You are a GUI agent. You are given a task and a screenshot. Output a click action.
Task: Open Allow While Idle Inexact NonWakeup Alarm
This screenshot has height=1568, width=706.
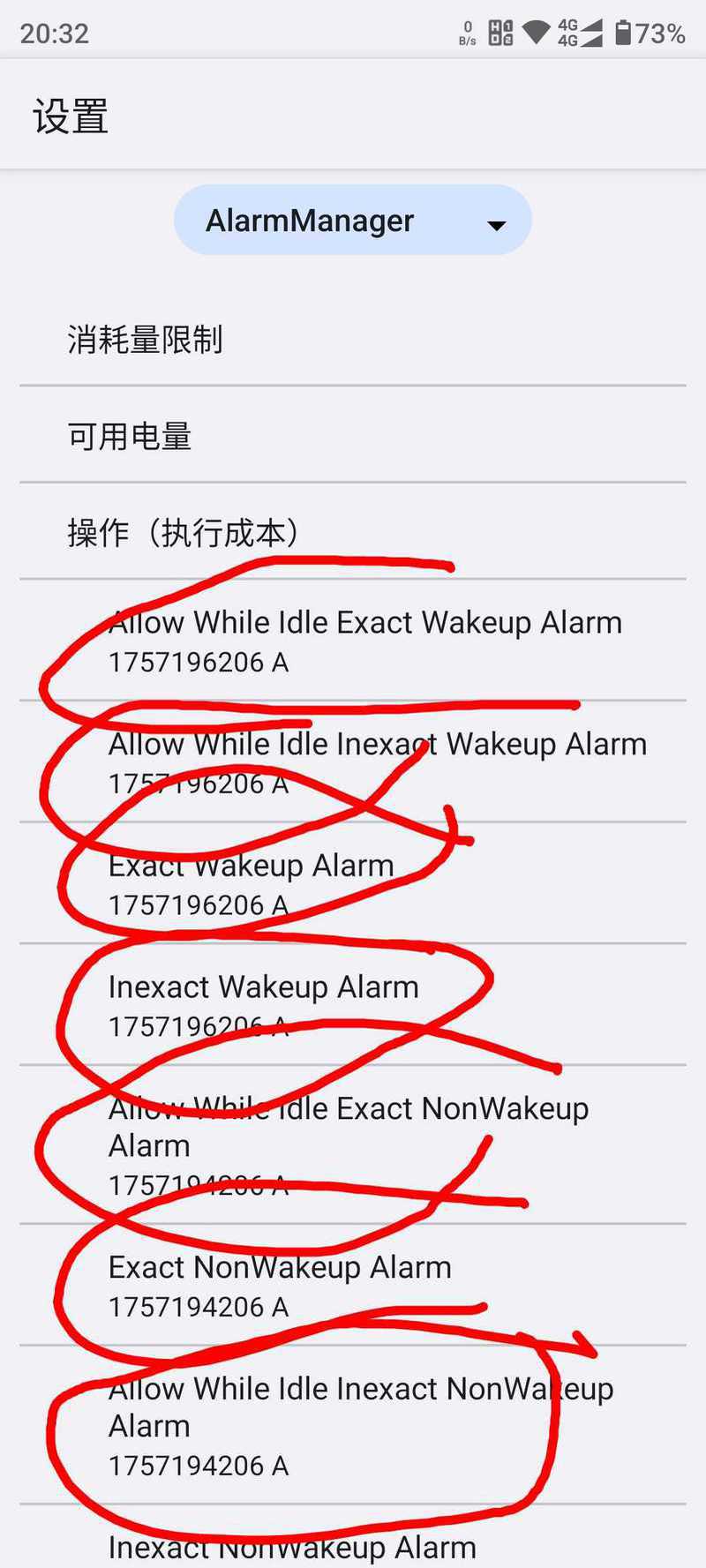[353, 1426]
